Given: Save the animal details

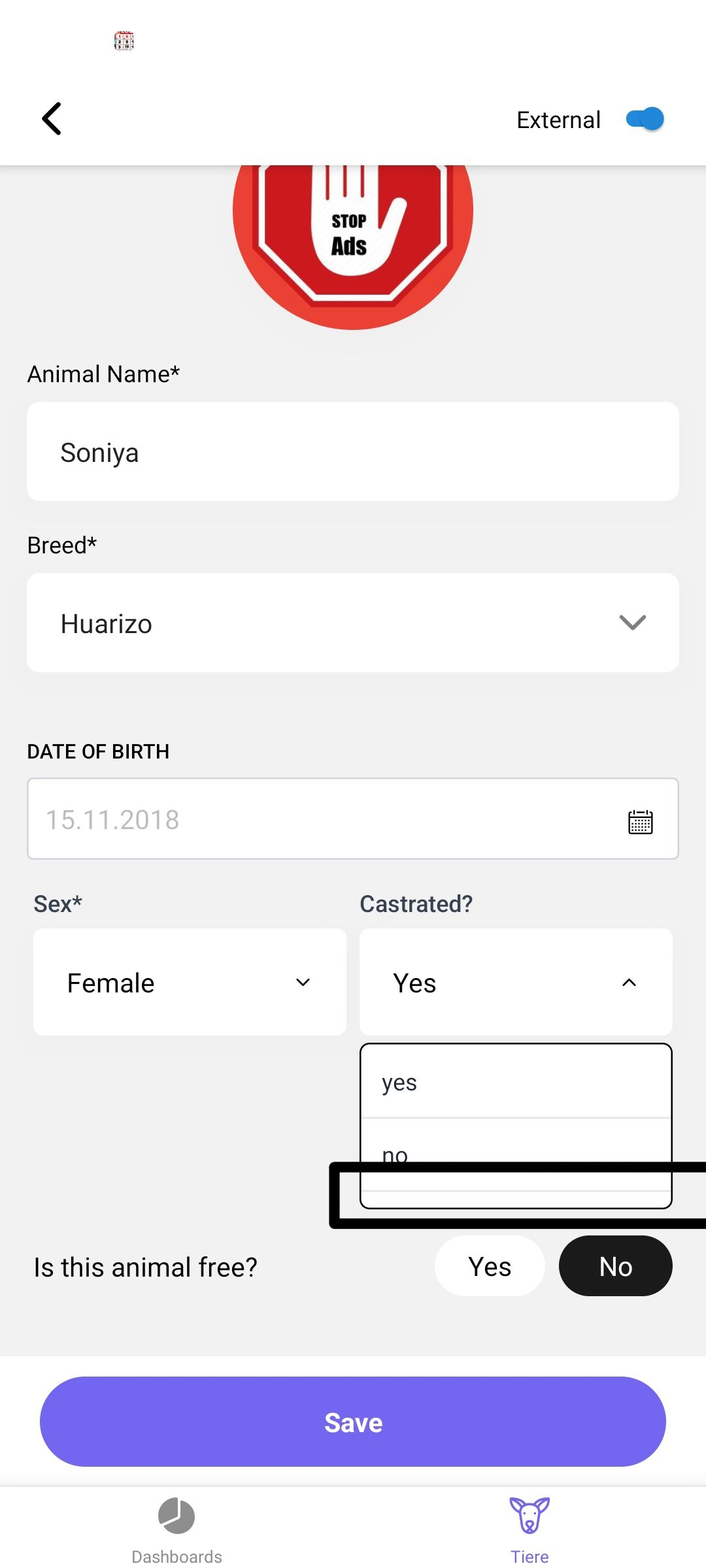Looking at the screenshot, I should click(353, 1422).
